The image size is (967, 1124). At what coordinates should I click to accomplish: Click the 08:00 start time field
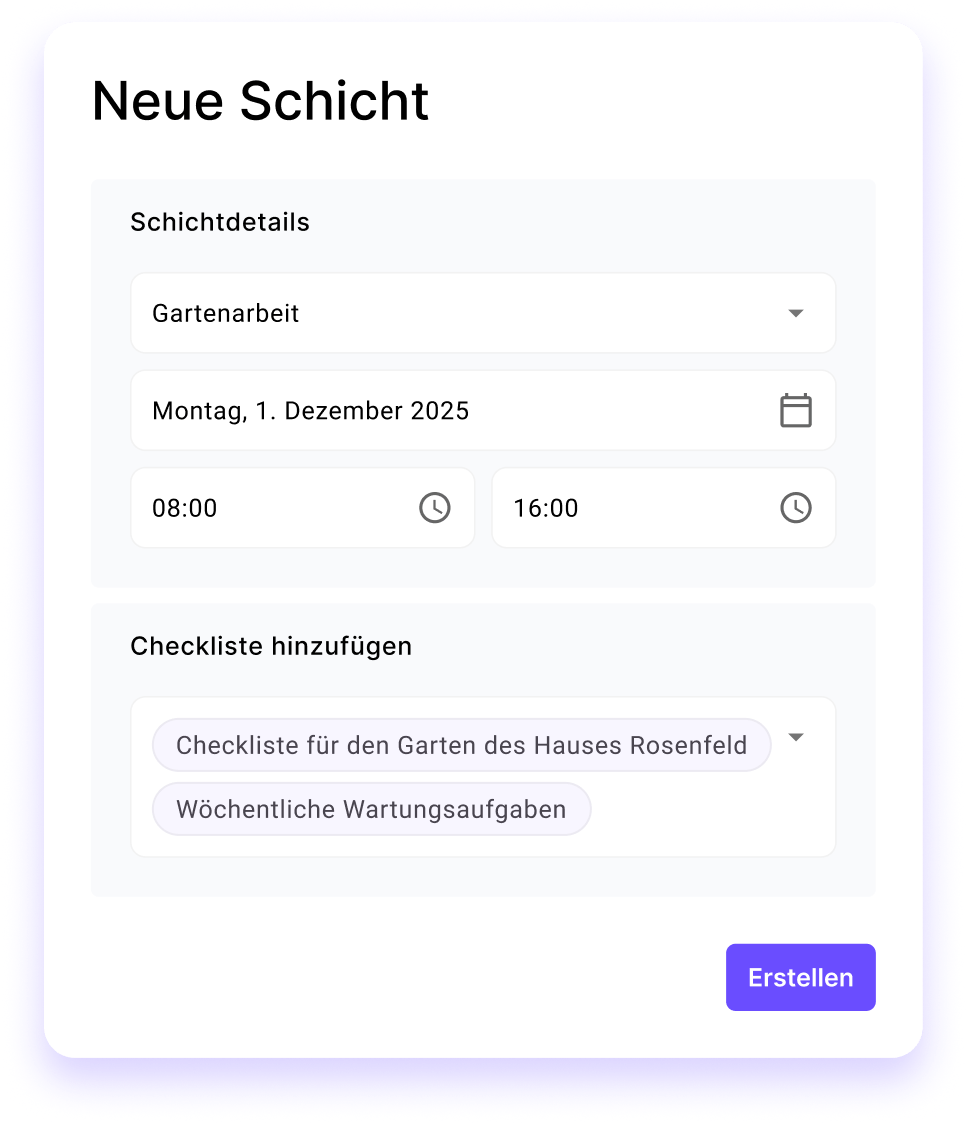tap(250, 507)
